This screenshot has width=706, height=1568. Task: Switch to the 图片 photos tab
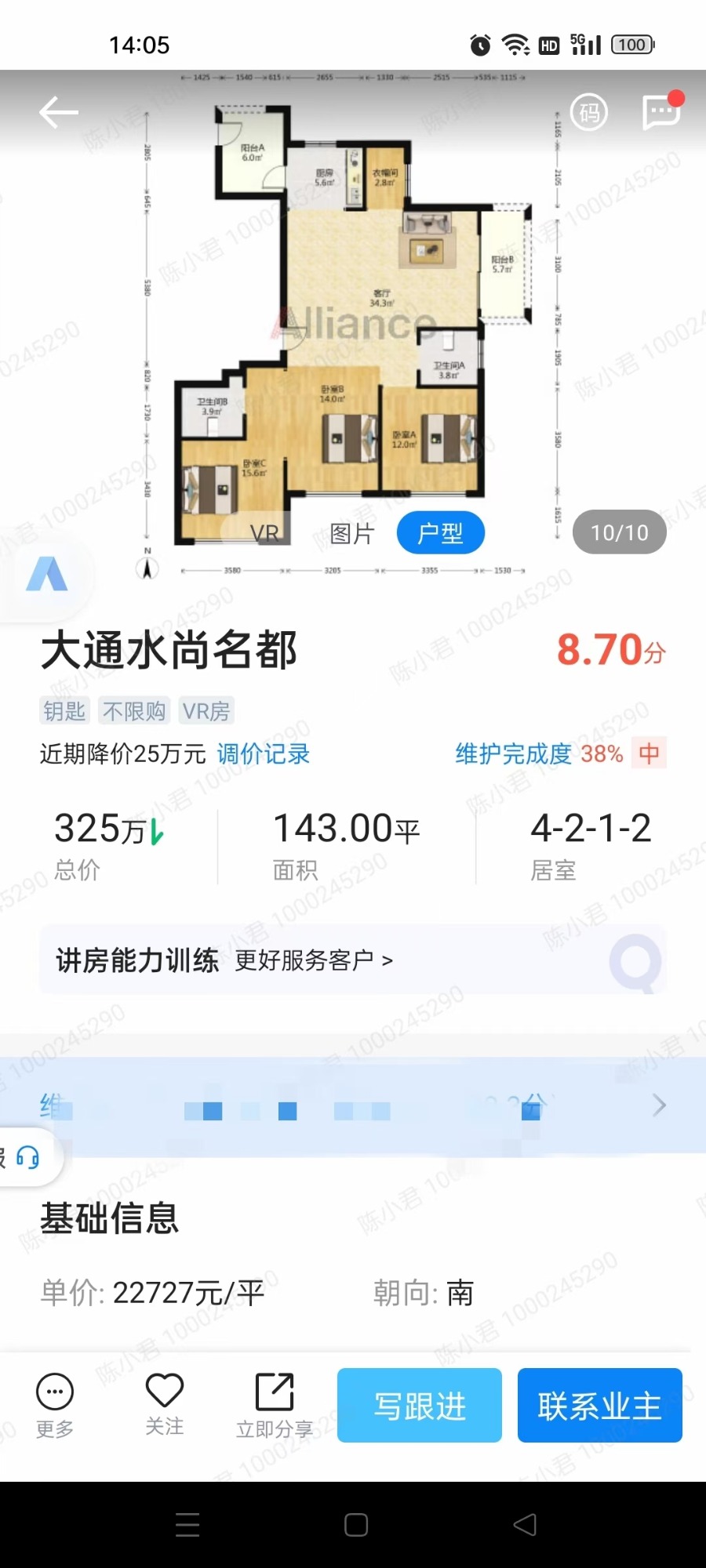352,533
